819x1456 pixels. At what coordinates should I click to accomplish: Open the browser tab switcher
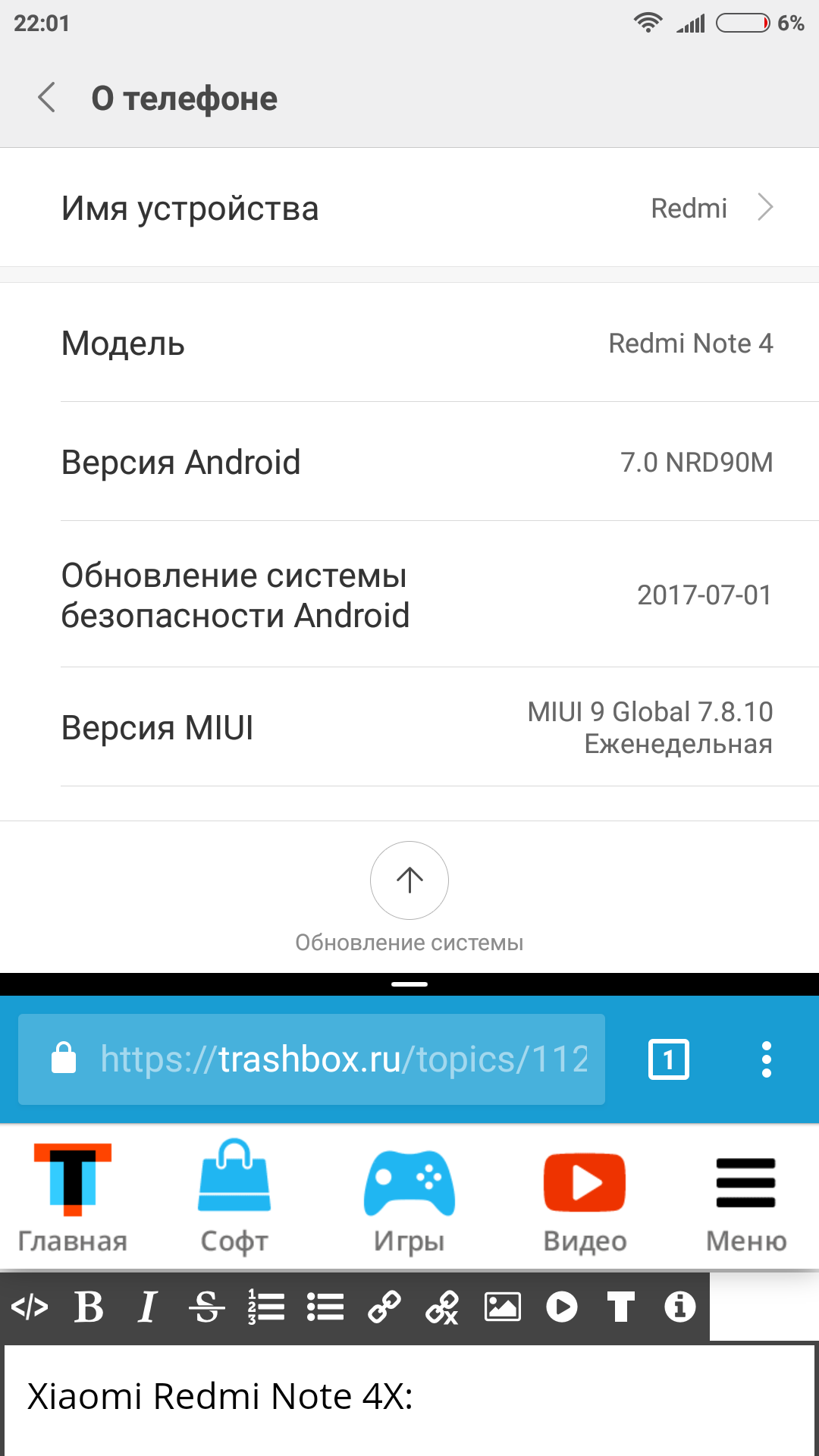669,1059
